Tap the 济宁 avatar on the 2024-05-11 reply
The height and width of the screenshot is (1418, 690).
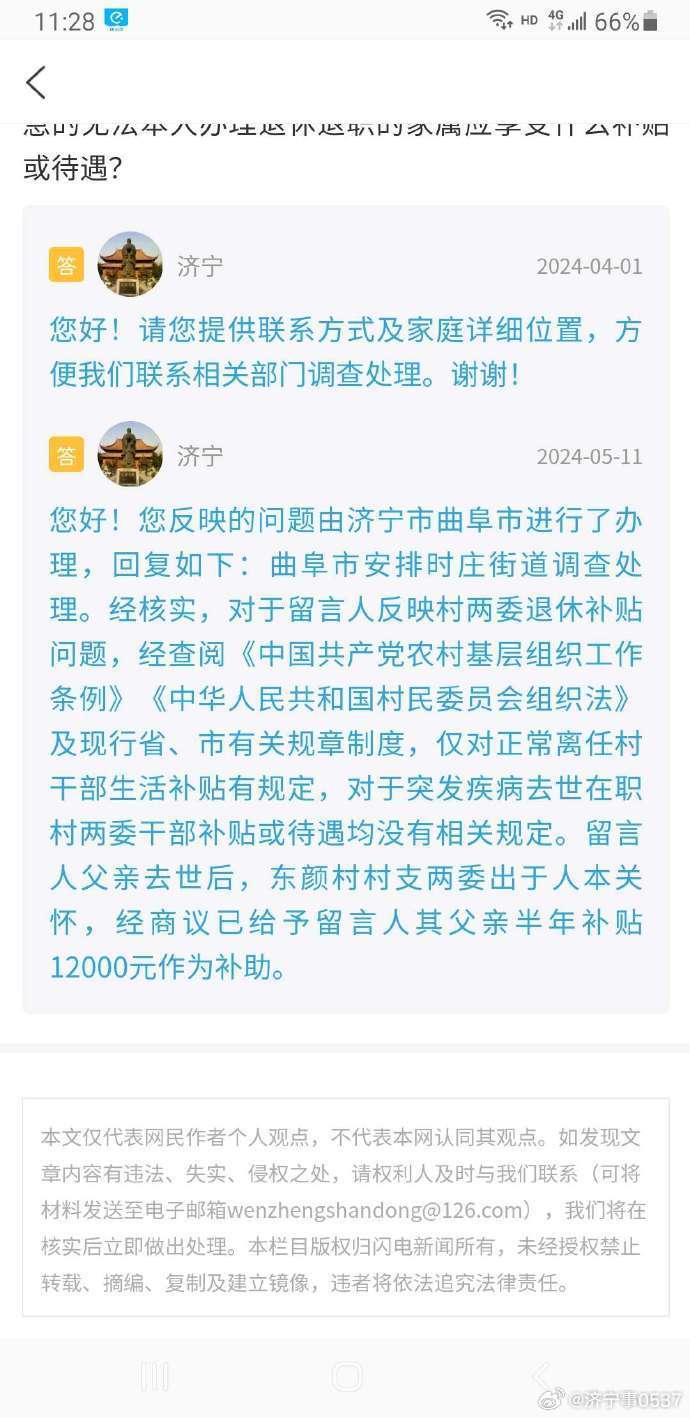coord(130,455)
